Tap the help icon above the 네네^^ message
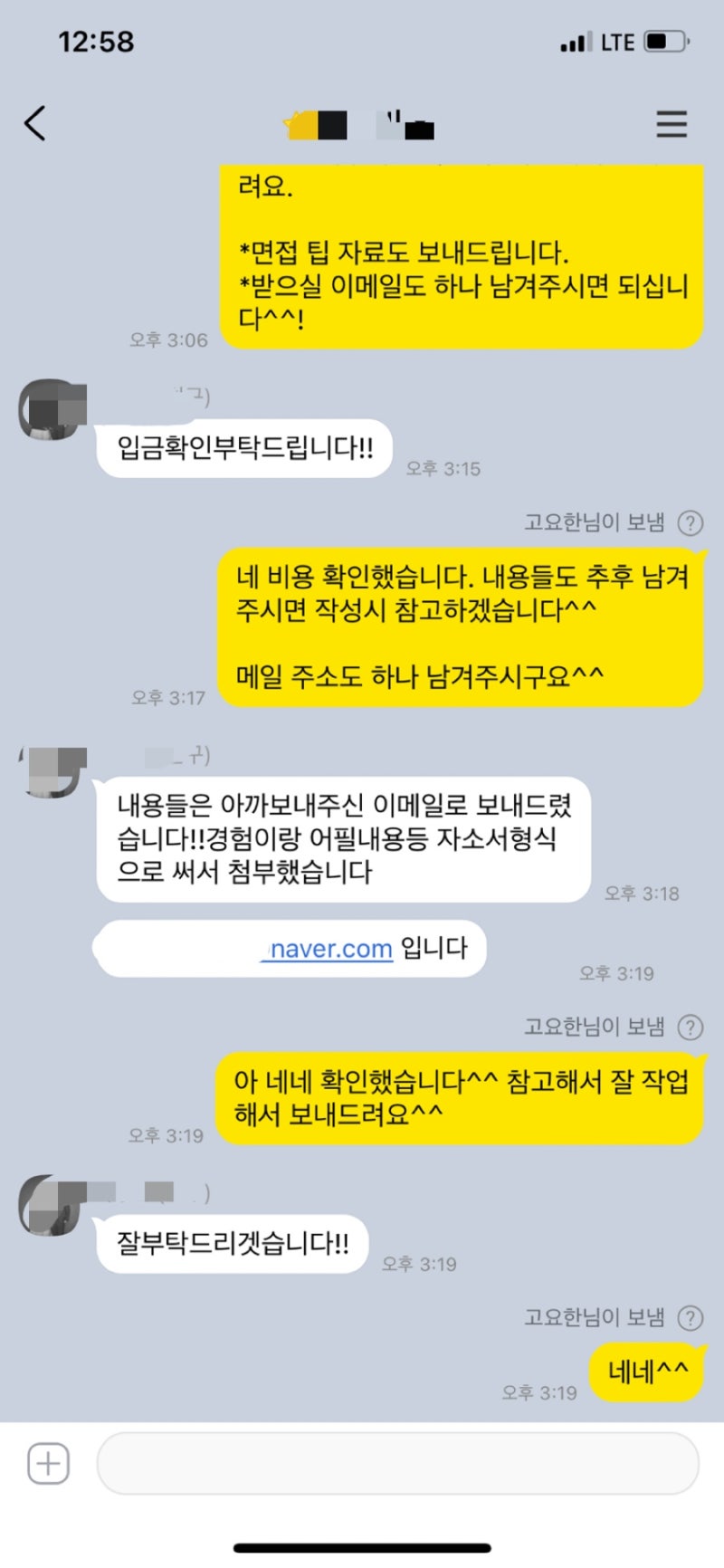 click(x=691, y=1318)
